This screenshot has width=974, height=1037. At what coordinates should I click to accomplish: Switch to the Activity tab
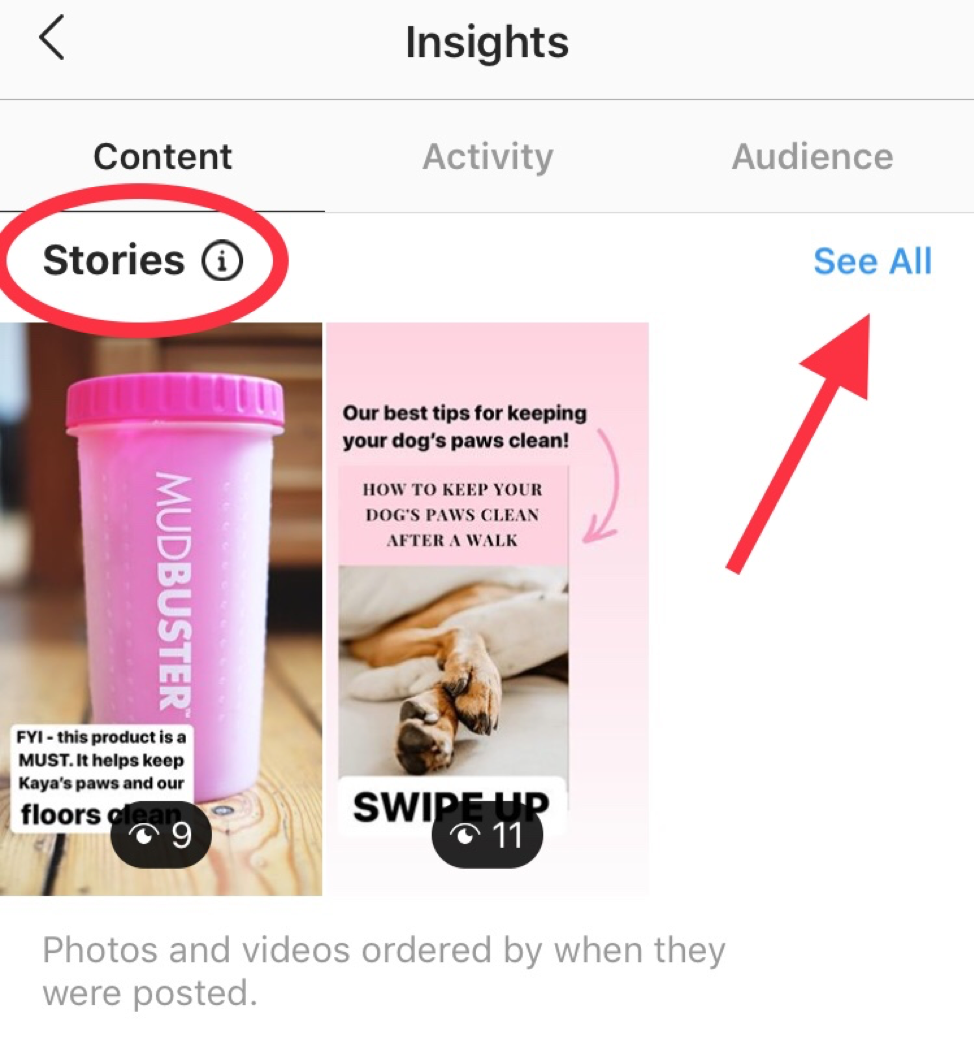[x=487, y=157]
